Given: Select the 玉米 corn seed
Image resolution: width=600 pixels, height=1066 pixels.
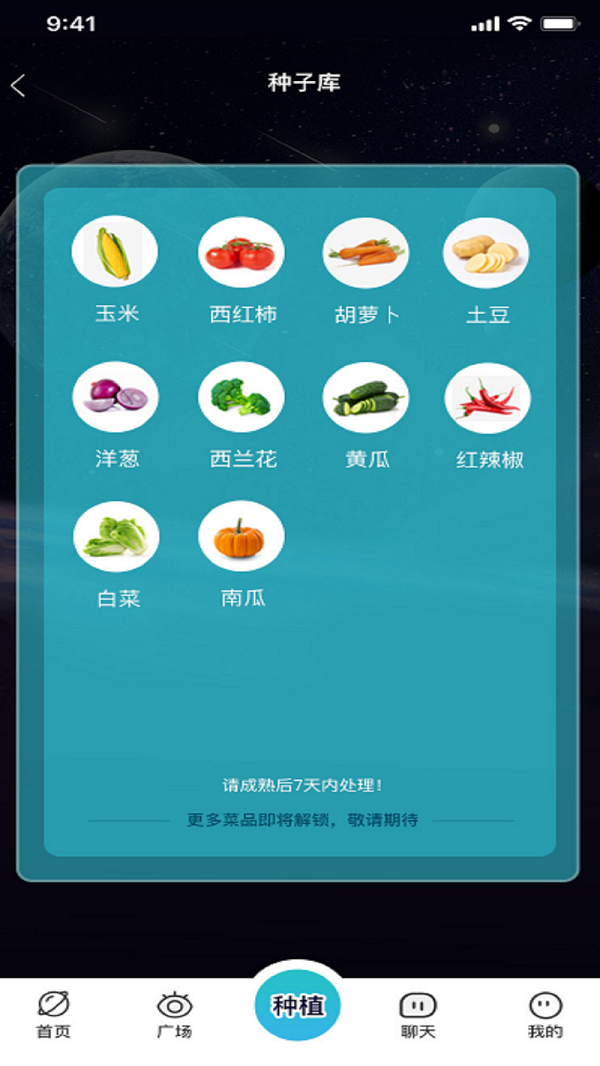Looking at the screenshot, I should (x=116, y=253).
